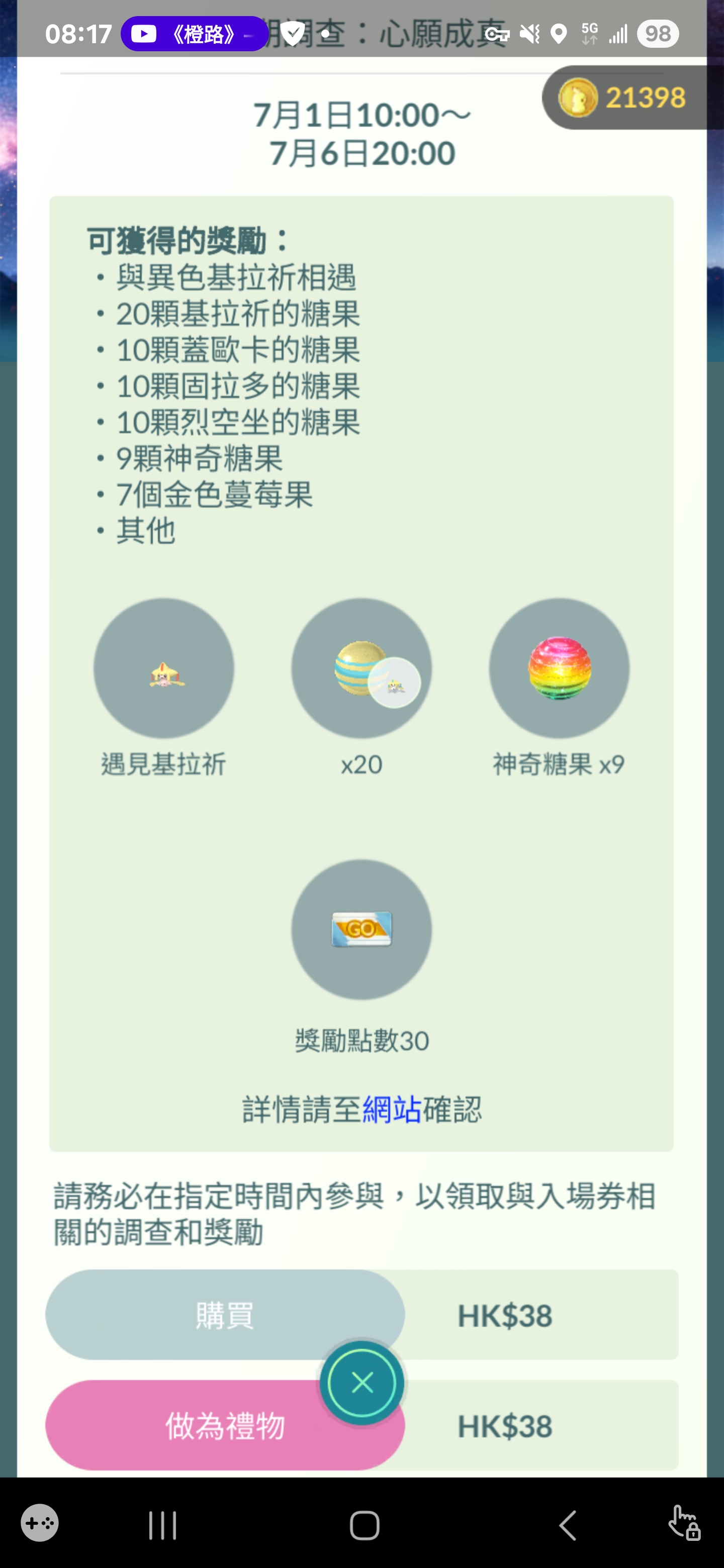The width and height of the screenshot is (724, 1568).
Task: Open the 網站 website link
Action: [392, 1110]
